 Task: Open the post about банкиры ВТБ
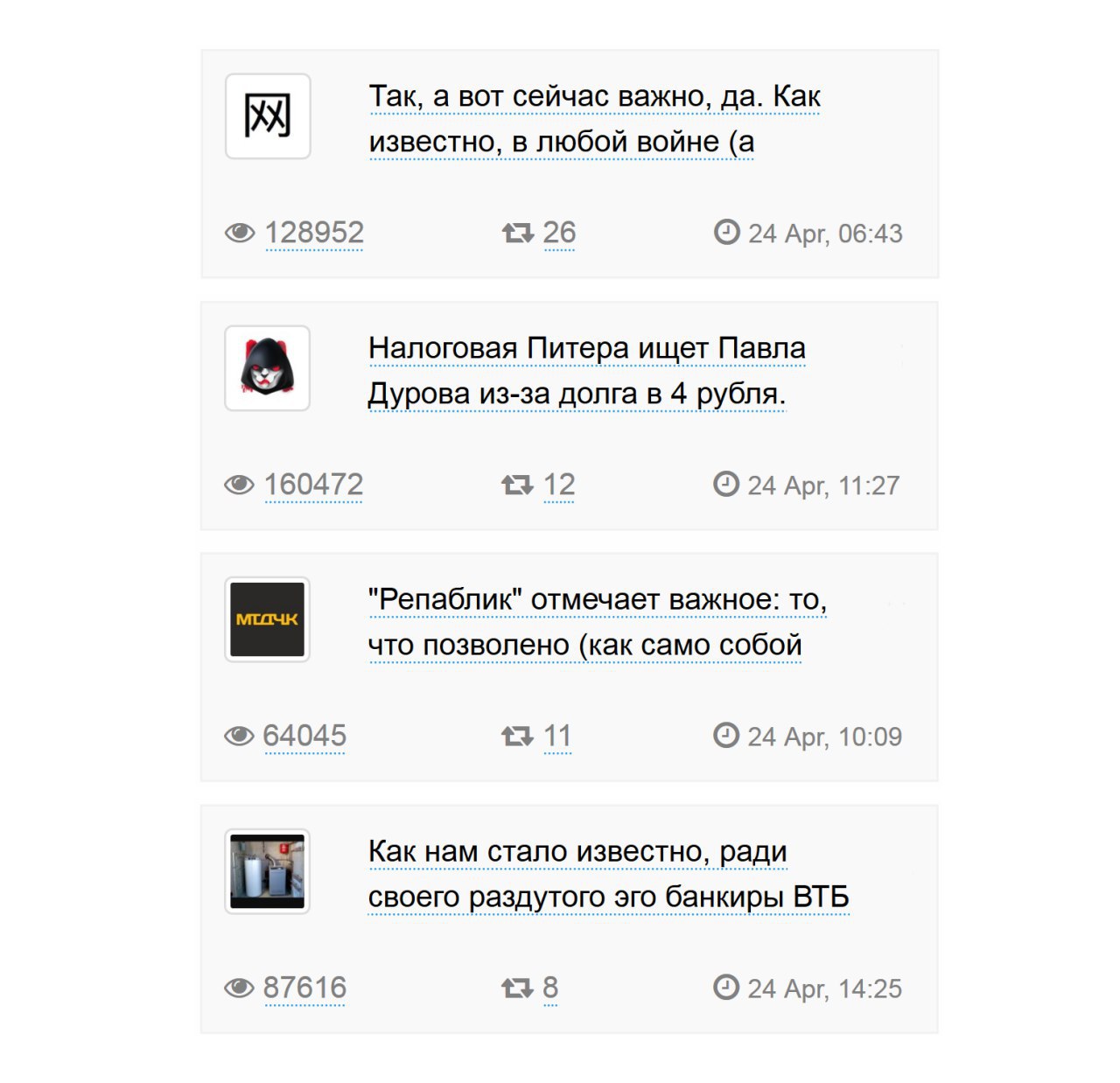click(608, 874)
